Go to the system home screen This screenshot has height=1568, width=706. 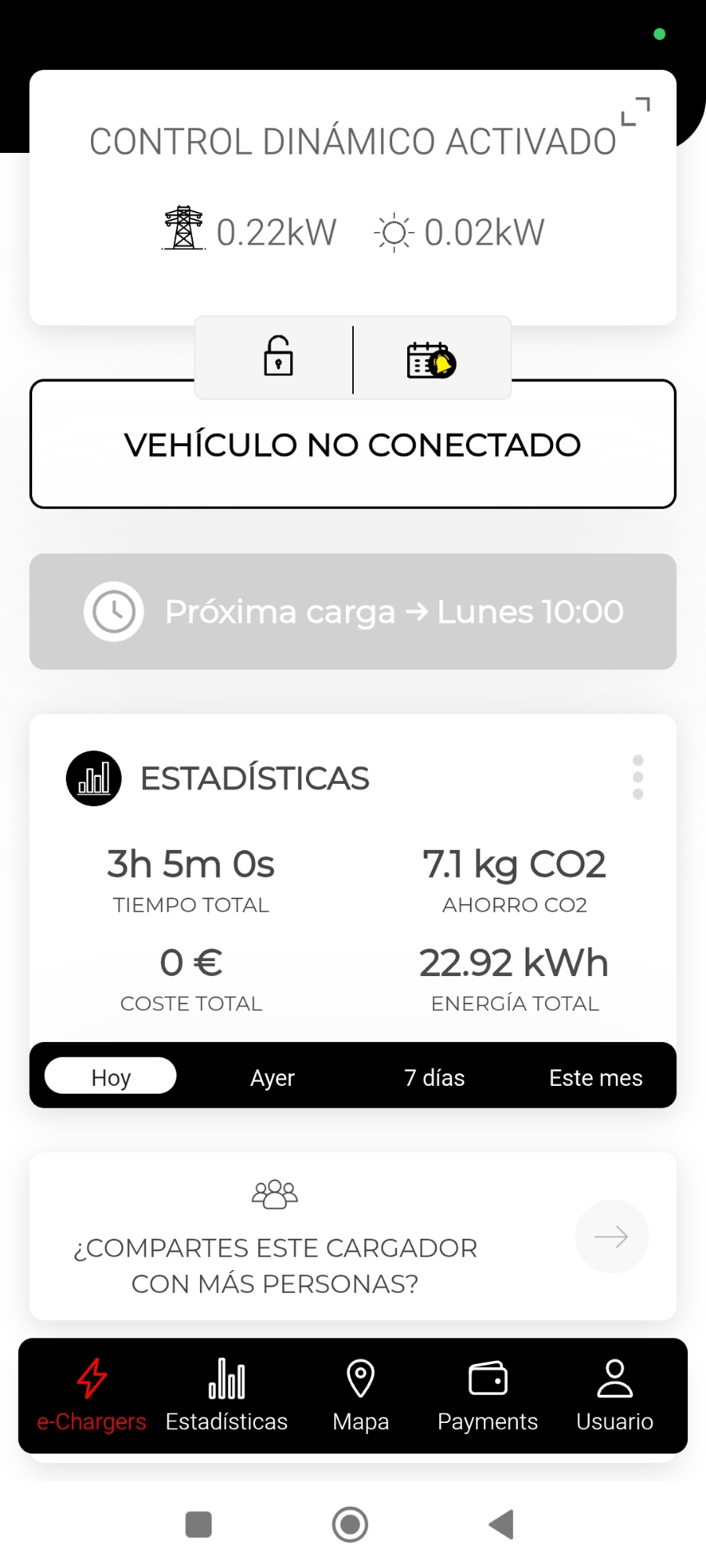(x=350, y=1525)
